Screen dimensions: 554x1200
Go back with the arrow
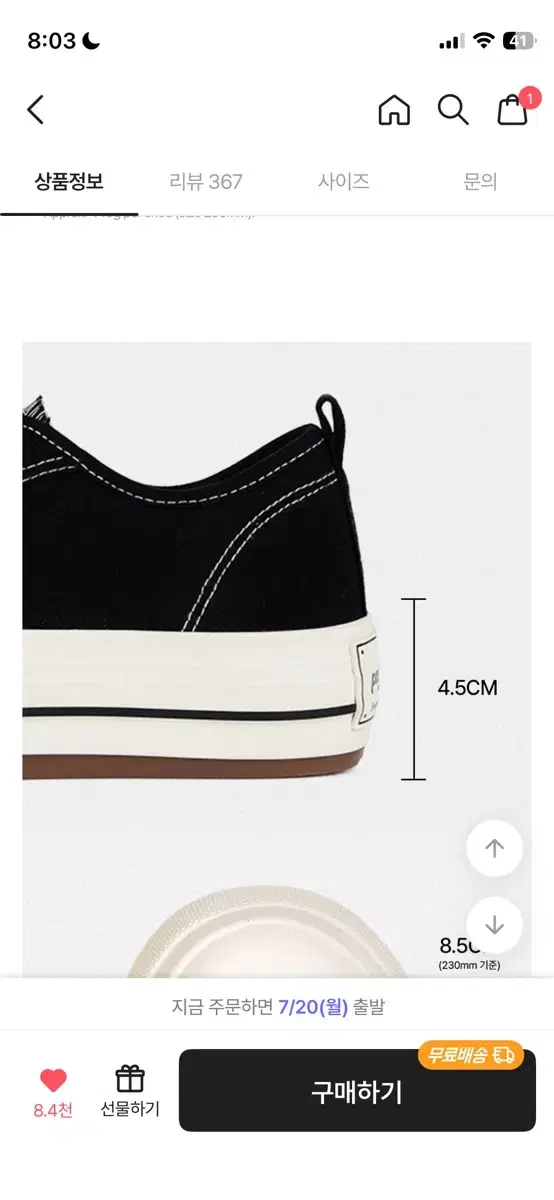point(36,110)
